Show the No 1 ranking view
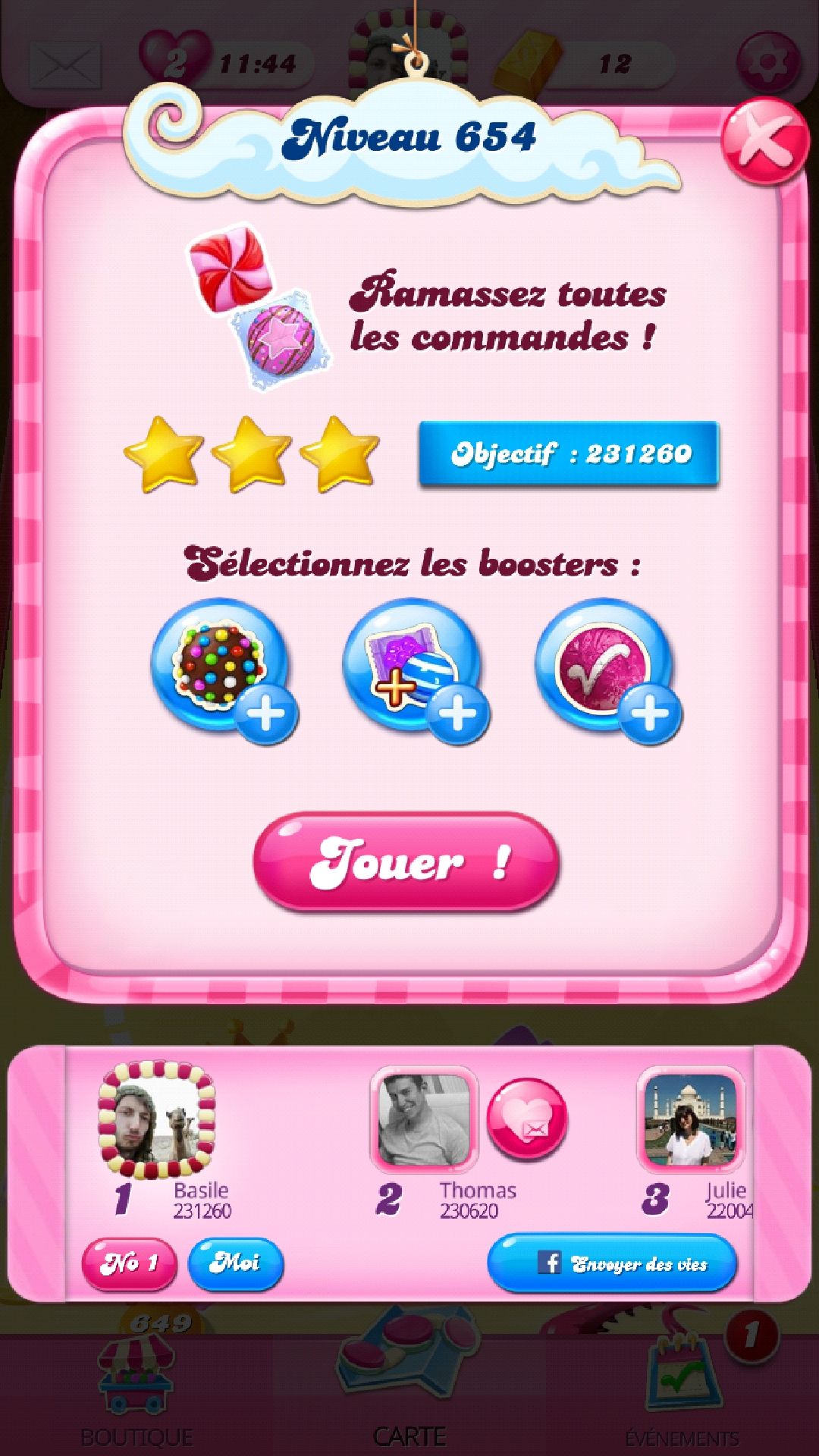This screenshot has width=819, height=1456. [x=129, y=1263]
